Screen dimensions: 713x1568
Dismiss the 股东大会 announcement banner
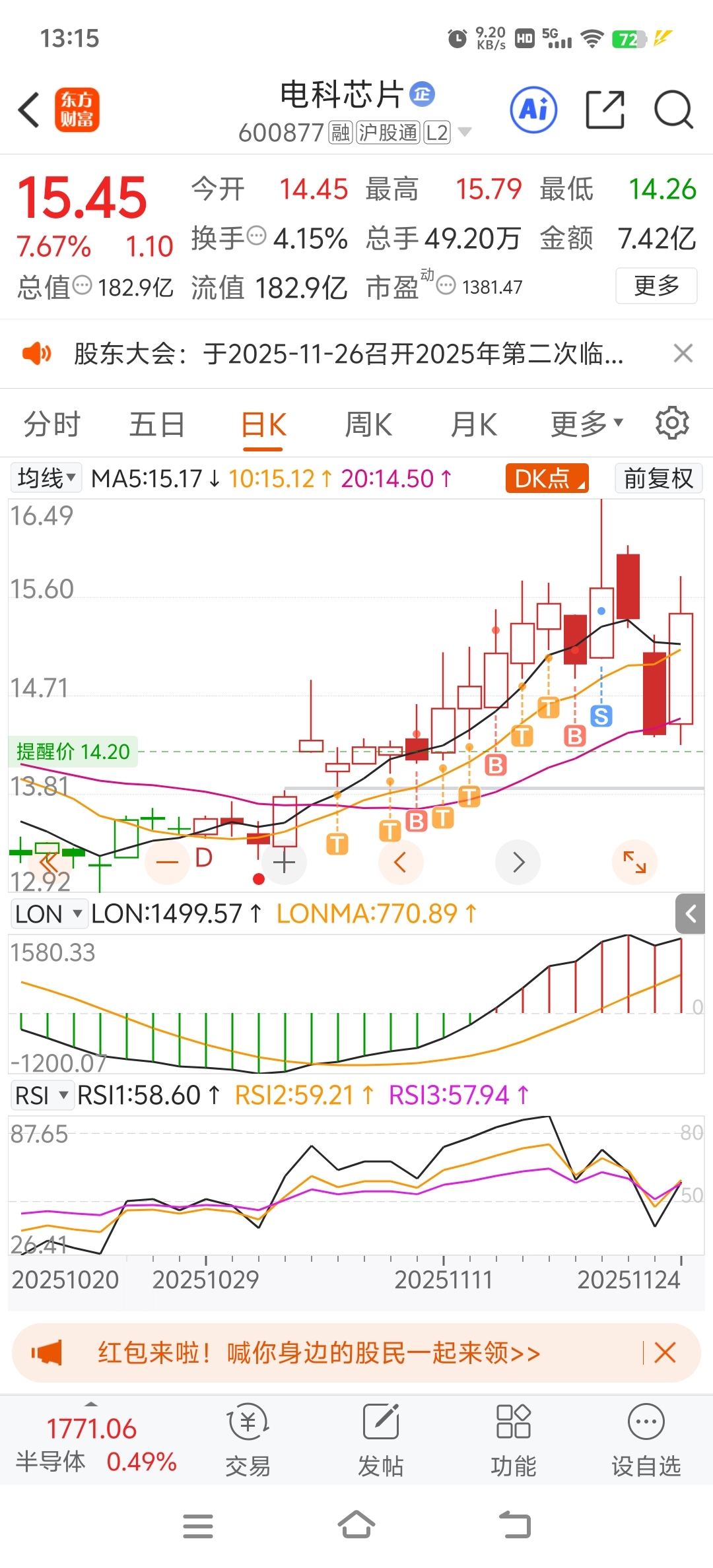(683, 354)
